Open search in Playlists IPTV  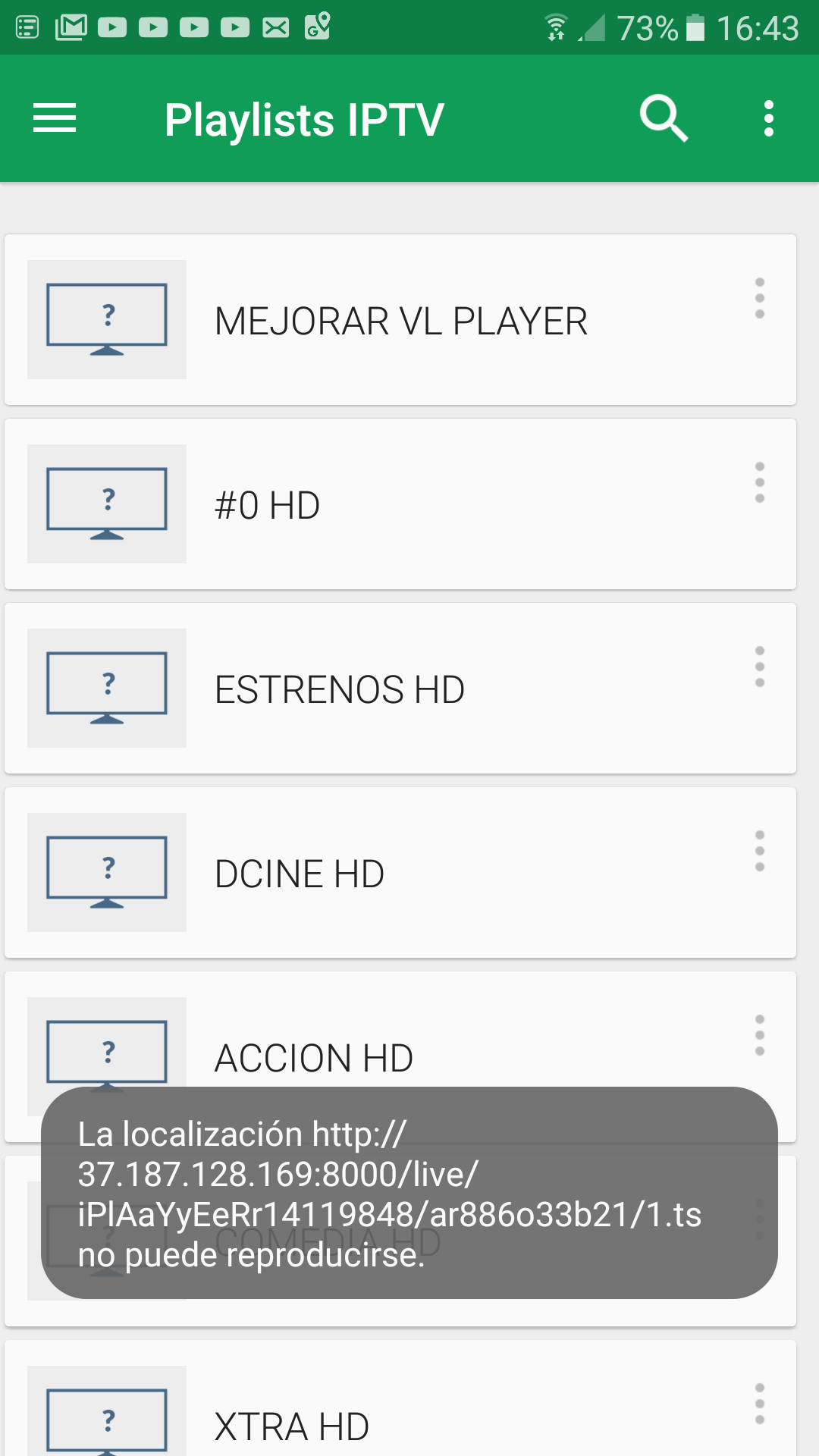click(x=664, y=118)
